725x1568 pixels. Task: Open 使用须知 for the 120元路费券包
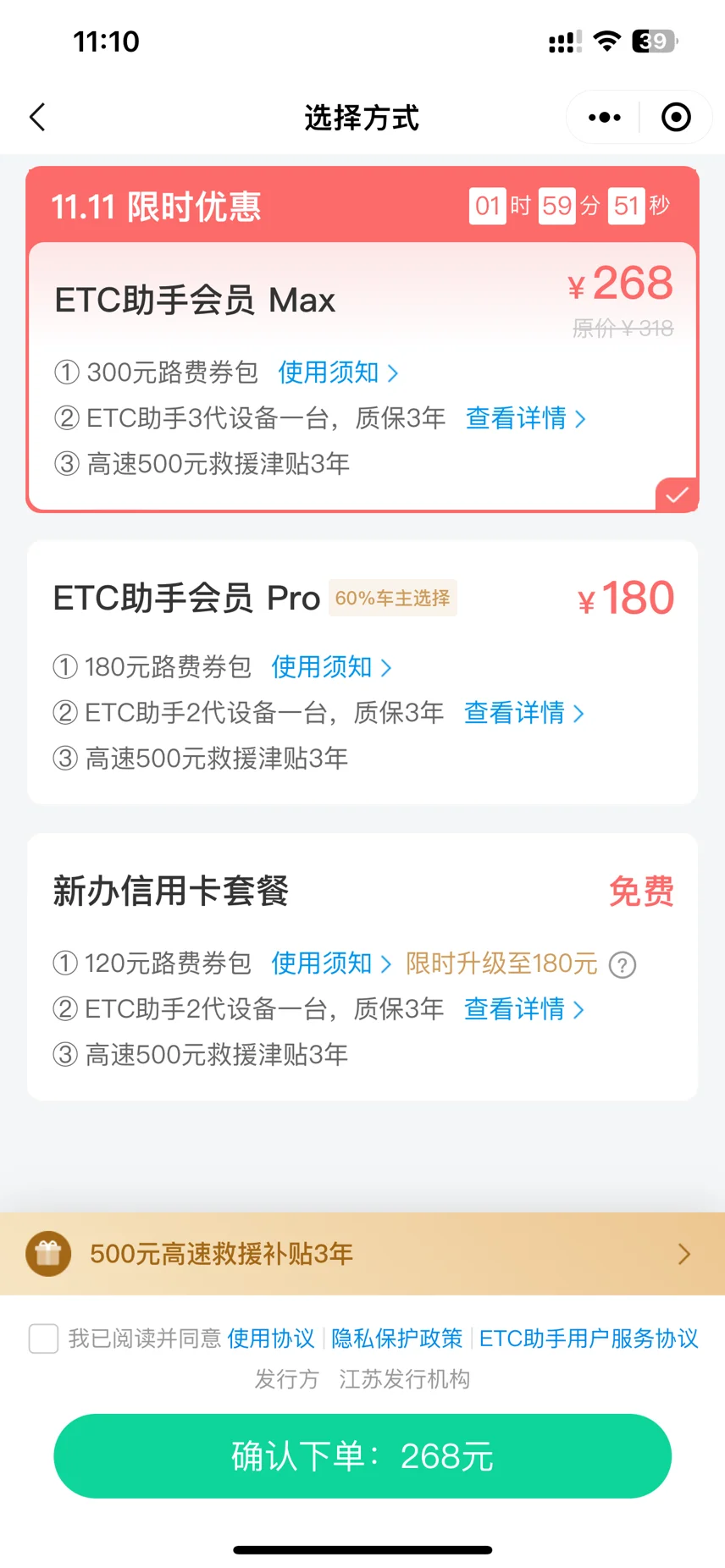[x=331, y=963]
